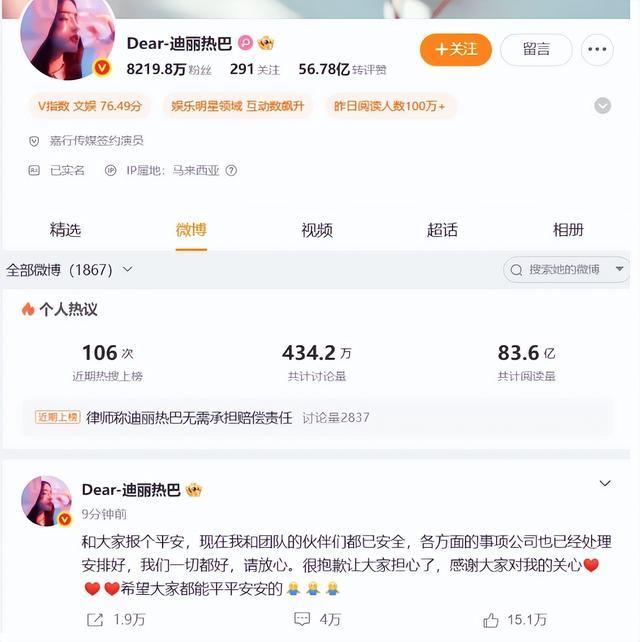Like the post with 15.1万 likes
This screenshot has height=642, width=640.
click(x=516, y=620)
